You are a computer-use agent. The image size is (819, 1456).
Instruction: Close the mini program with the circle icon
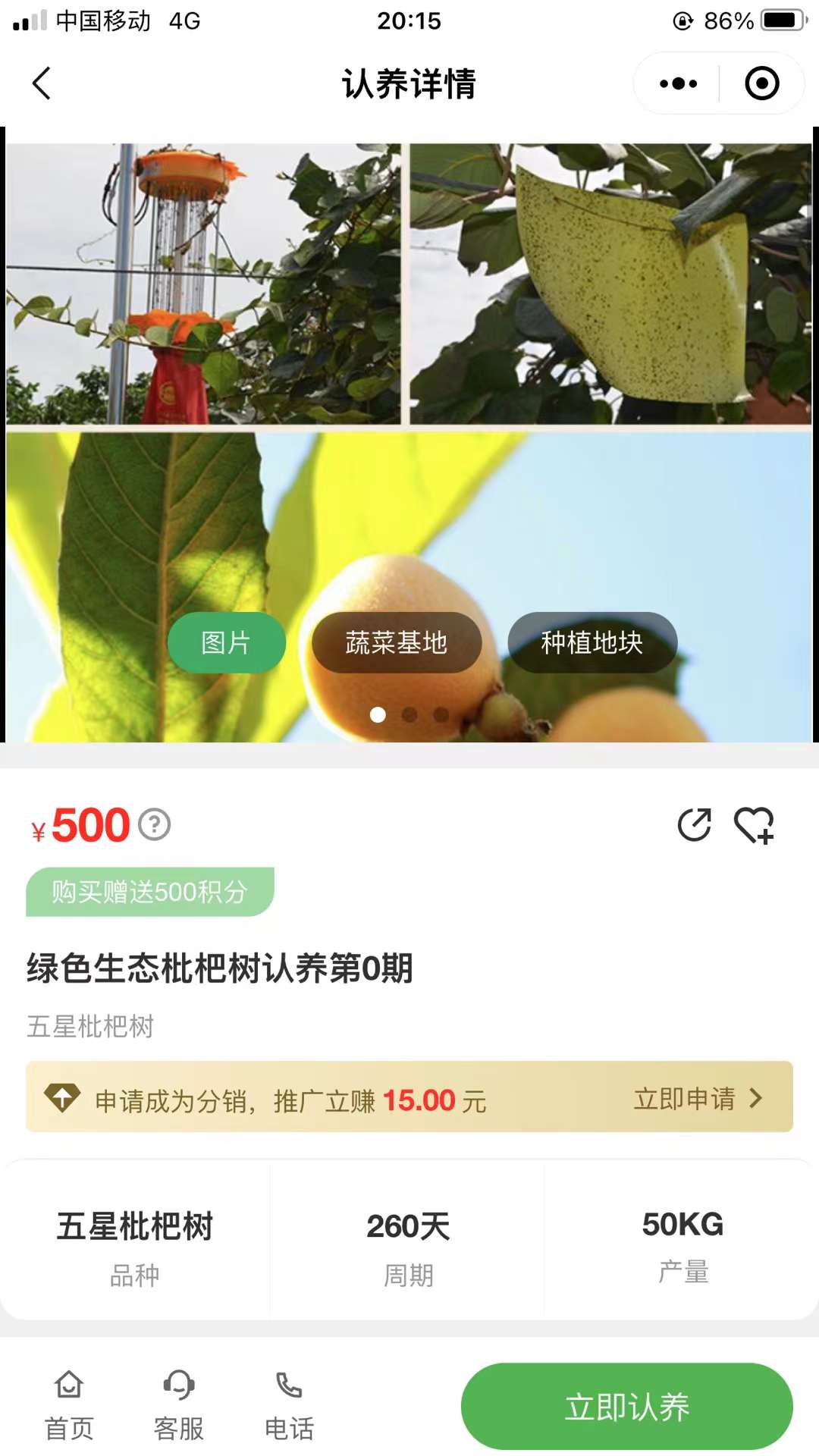pos(761,83)
